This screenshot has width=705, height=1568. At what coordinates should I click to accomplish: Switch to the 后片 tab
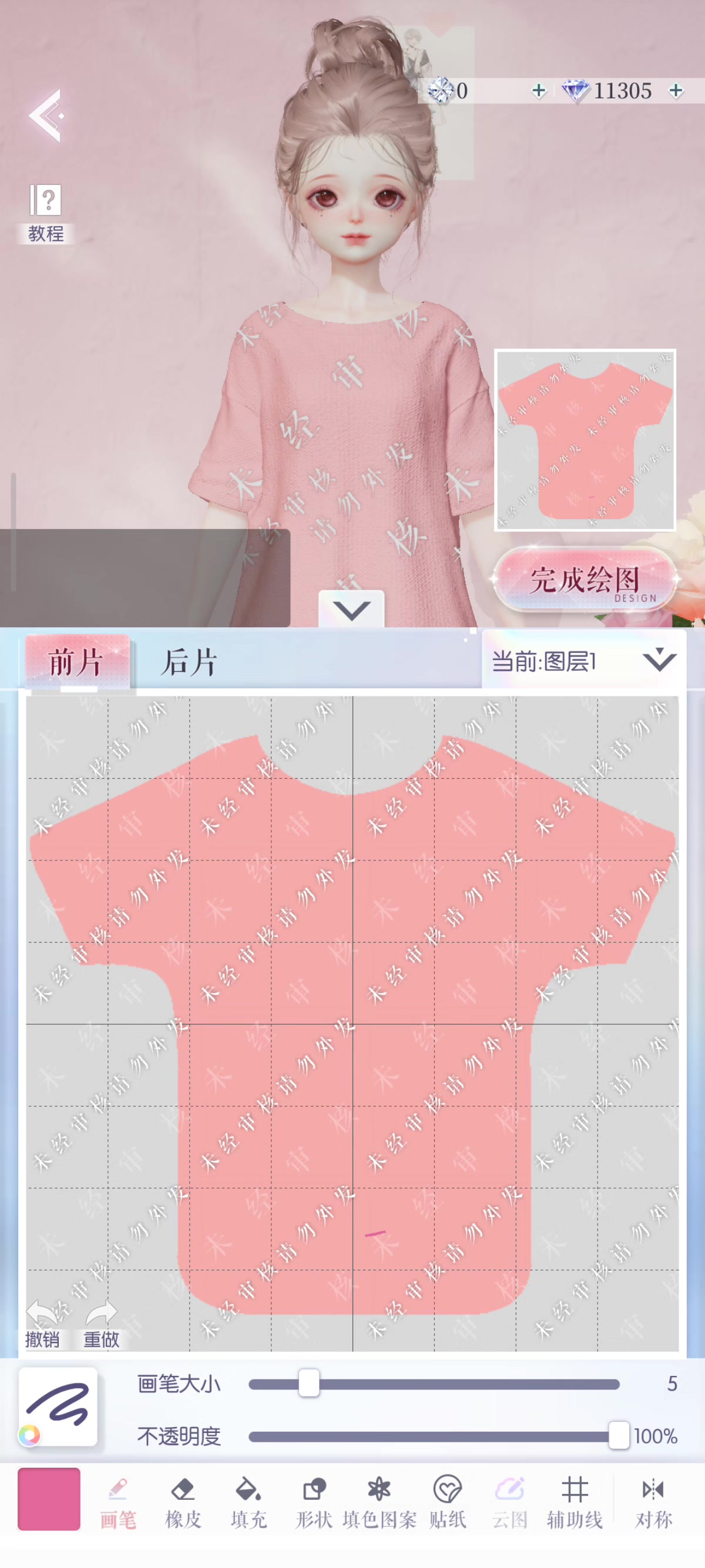point(189,662)
